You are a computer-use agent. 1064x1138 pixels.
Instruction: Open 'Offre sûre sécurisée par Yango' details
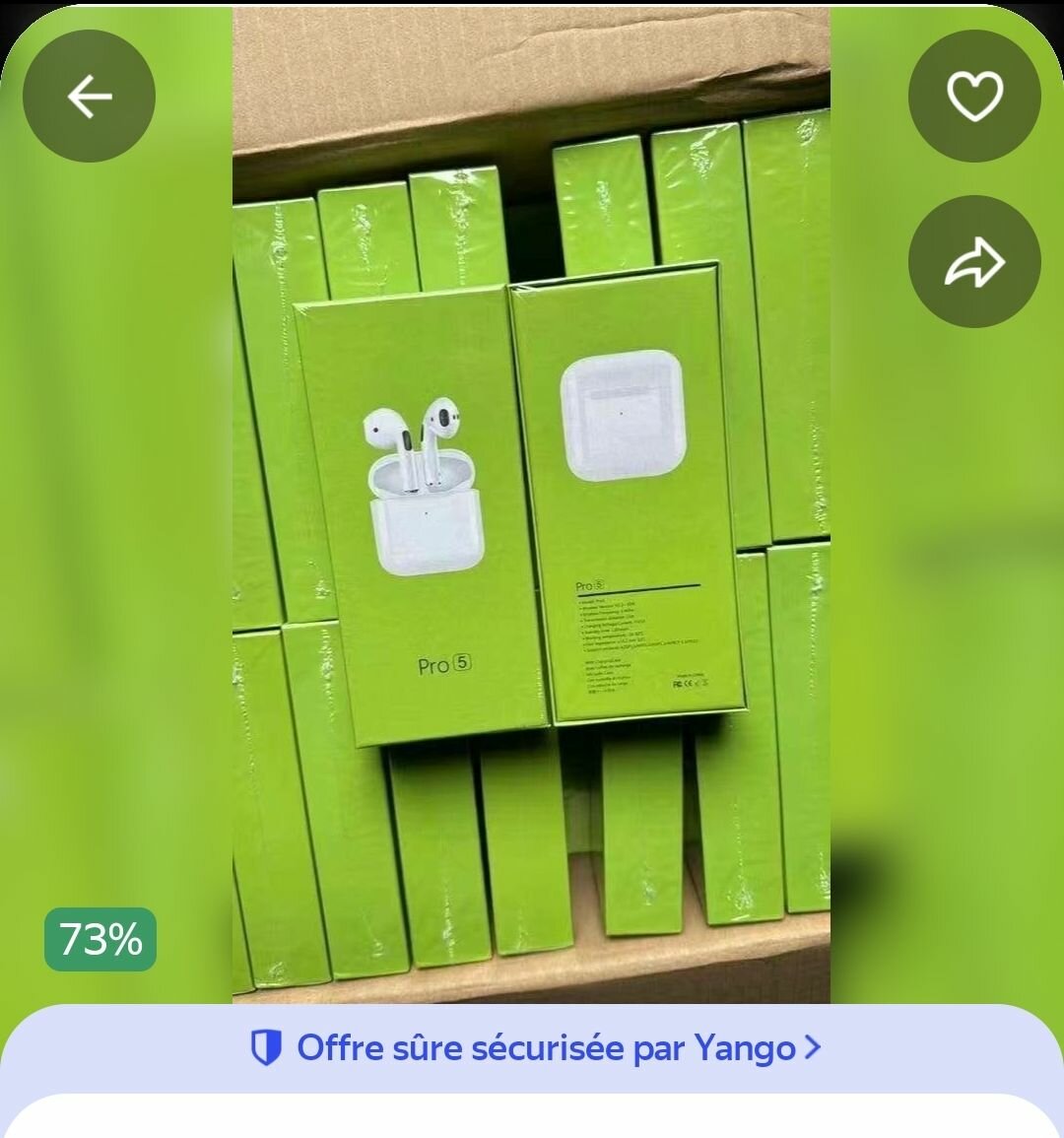tap(535, 1048)
